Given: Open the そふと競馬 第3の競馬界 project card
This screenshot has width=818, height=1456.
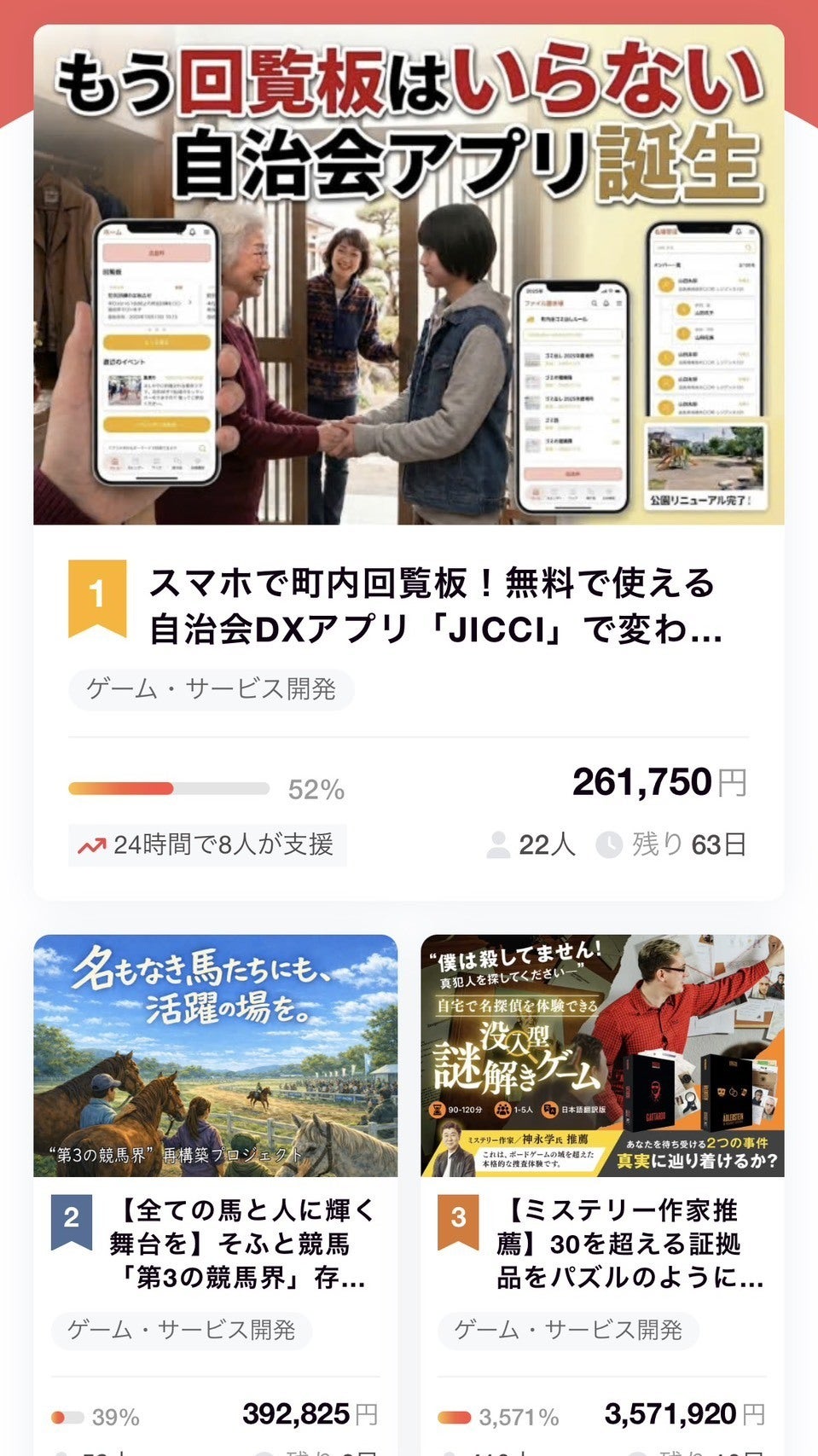Looking at the screenshot, I should coord(241,1243).
